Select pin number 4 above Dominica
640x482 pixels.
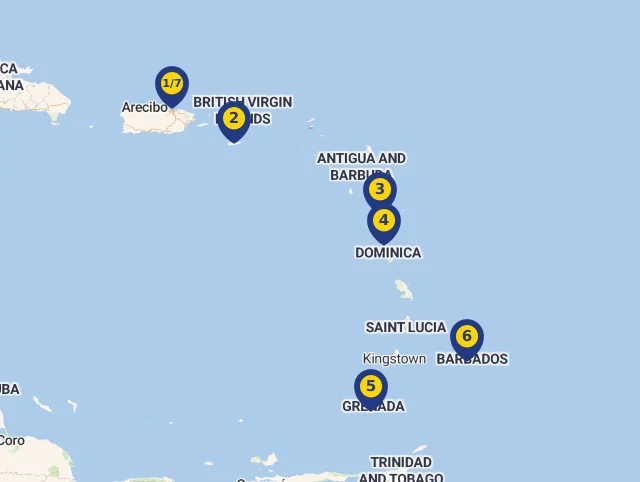point(384,221)
